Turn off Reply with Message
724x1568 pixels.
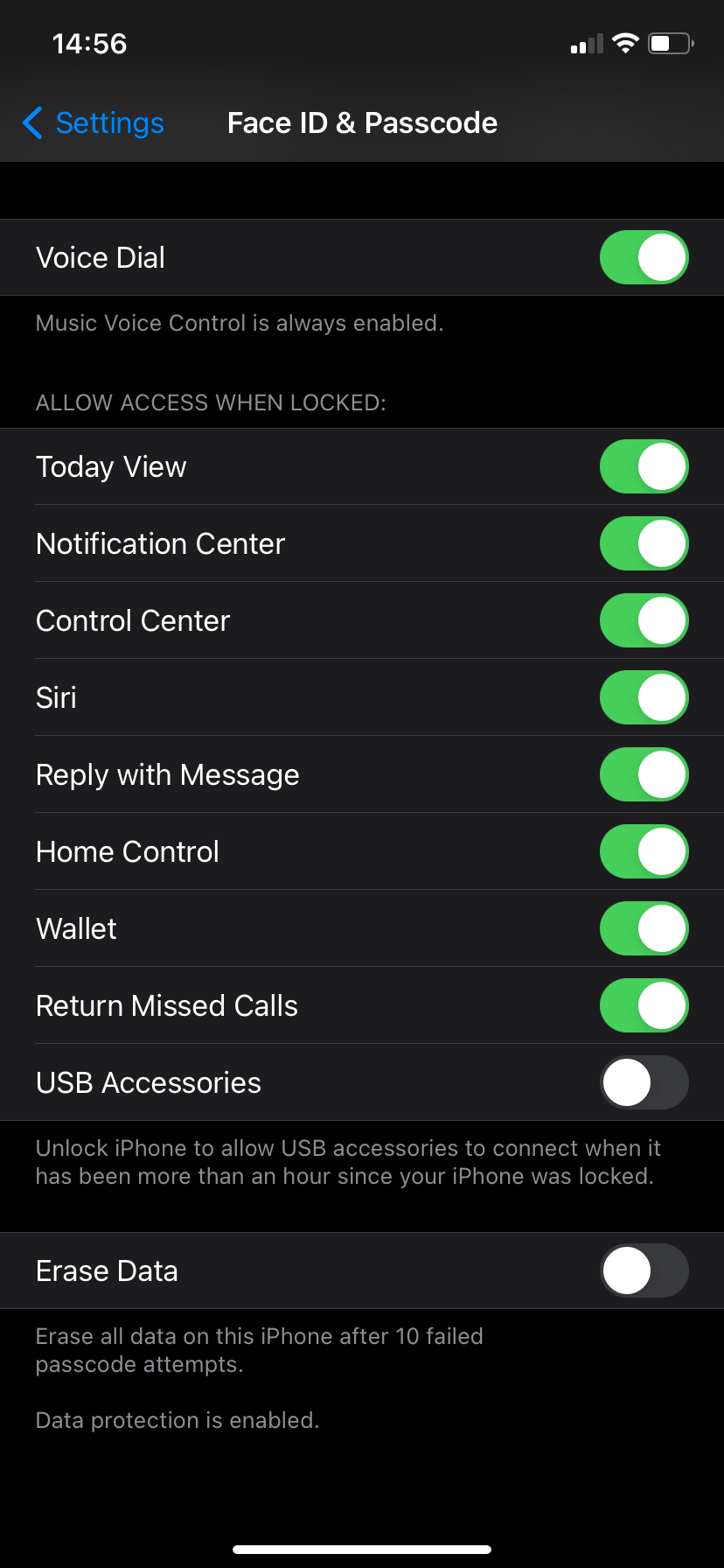[644, 775]
